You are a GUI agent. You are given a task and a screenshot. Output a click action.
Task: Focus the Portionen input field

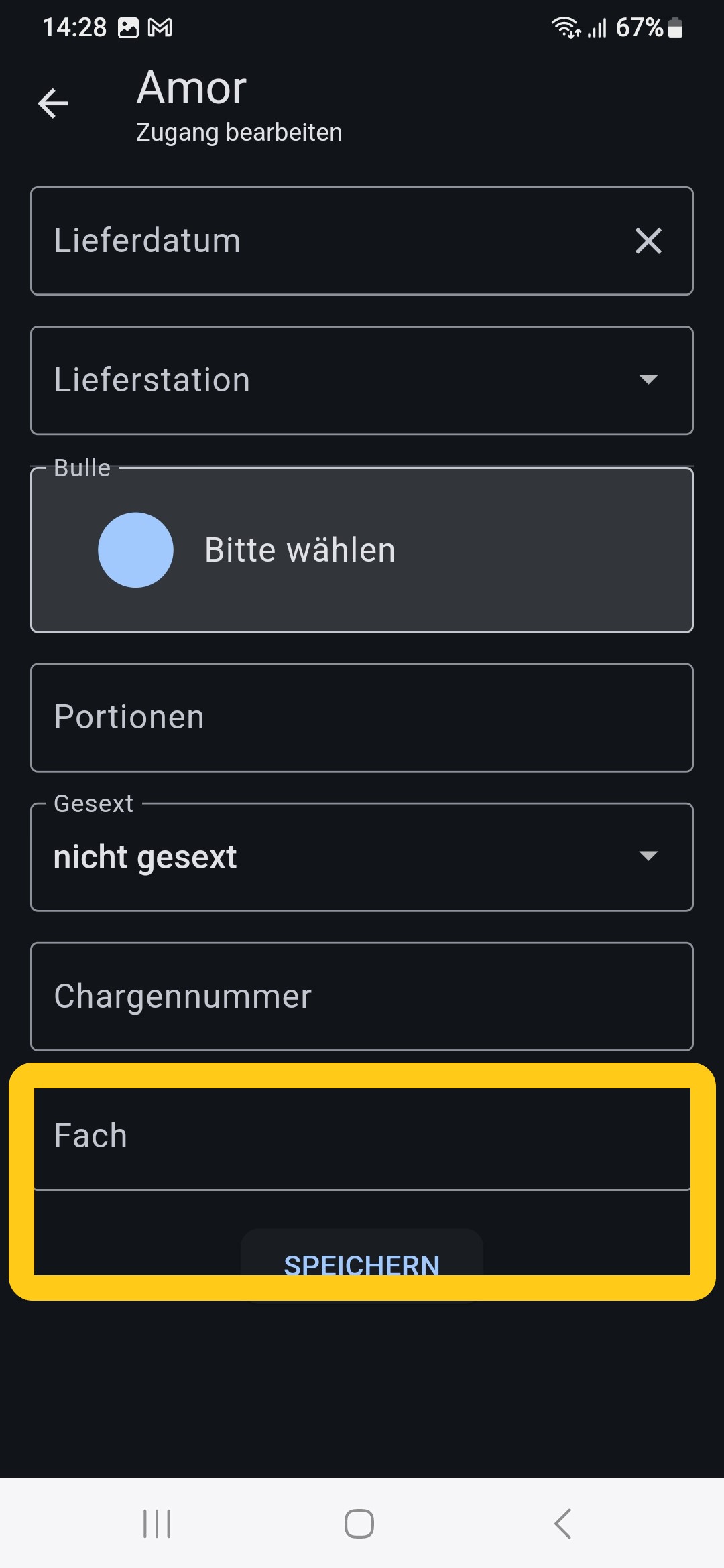[362, 718]
